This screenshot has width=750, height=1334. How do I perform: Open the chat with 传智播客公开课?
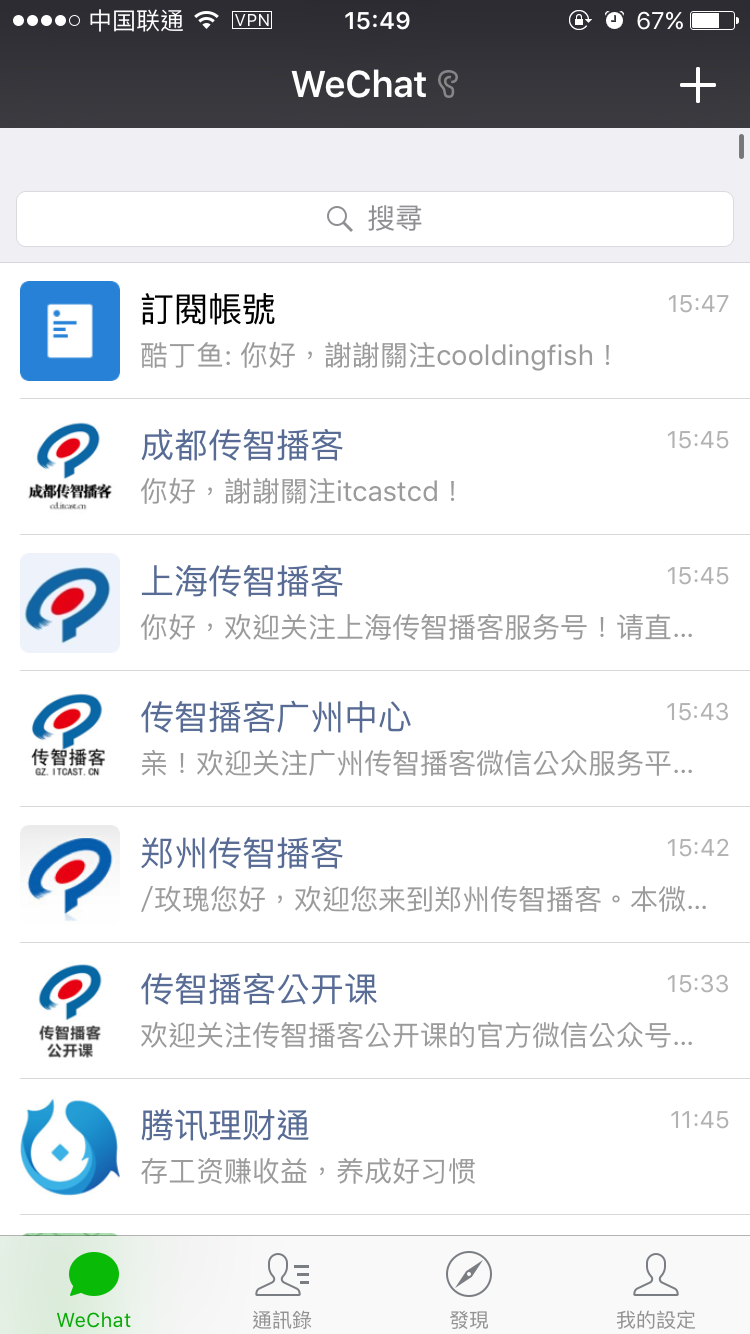tap(375, 1010)
